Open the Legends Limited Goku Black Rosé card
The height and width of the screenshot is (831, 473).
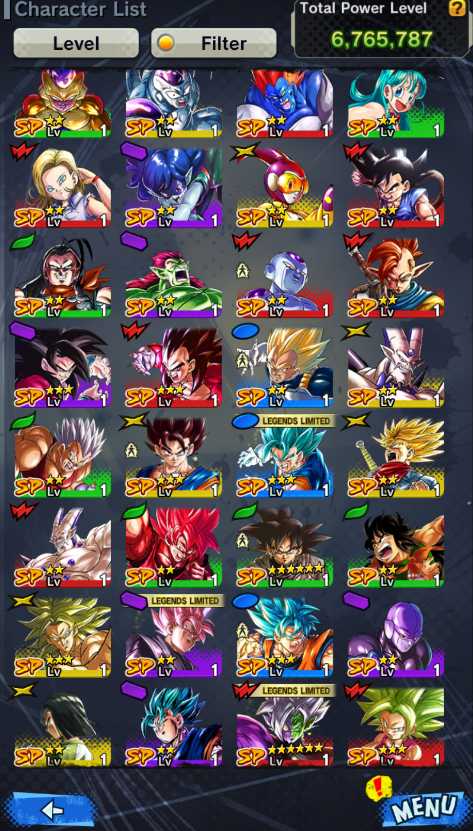(x=173, y=638)
